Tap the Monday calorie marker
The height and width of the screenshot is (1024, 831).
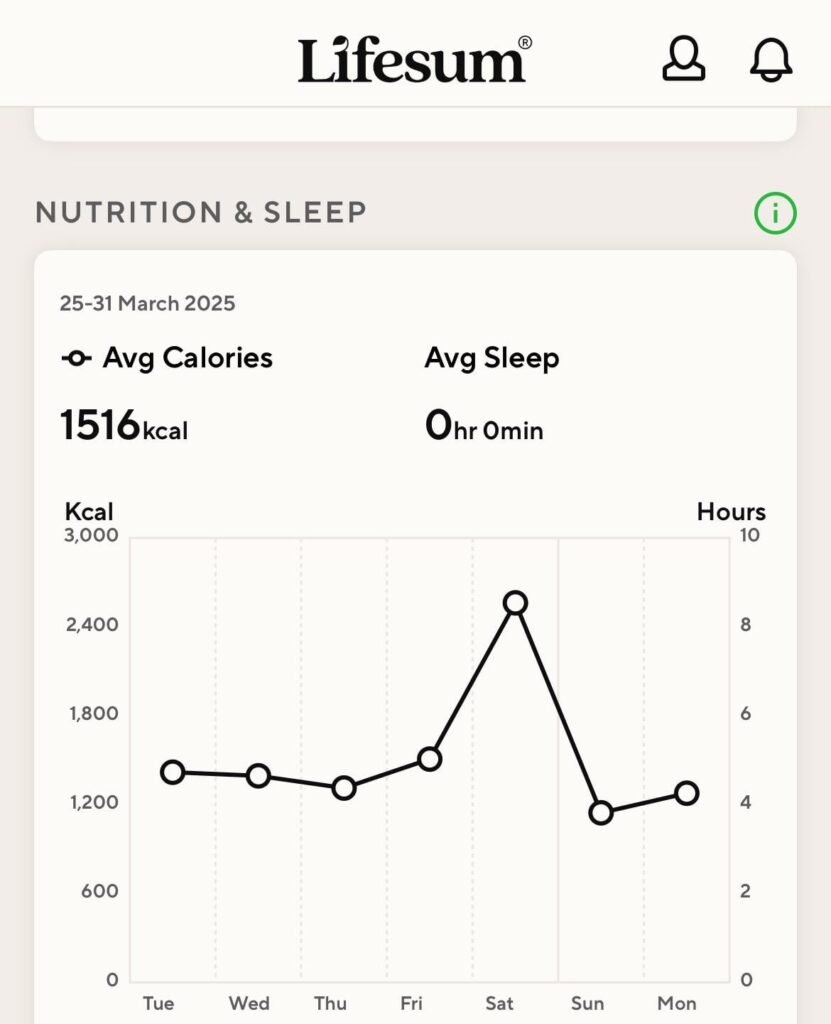685,793
